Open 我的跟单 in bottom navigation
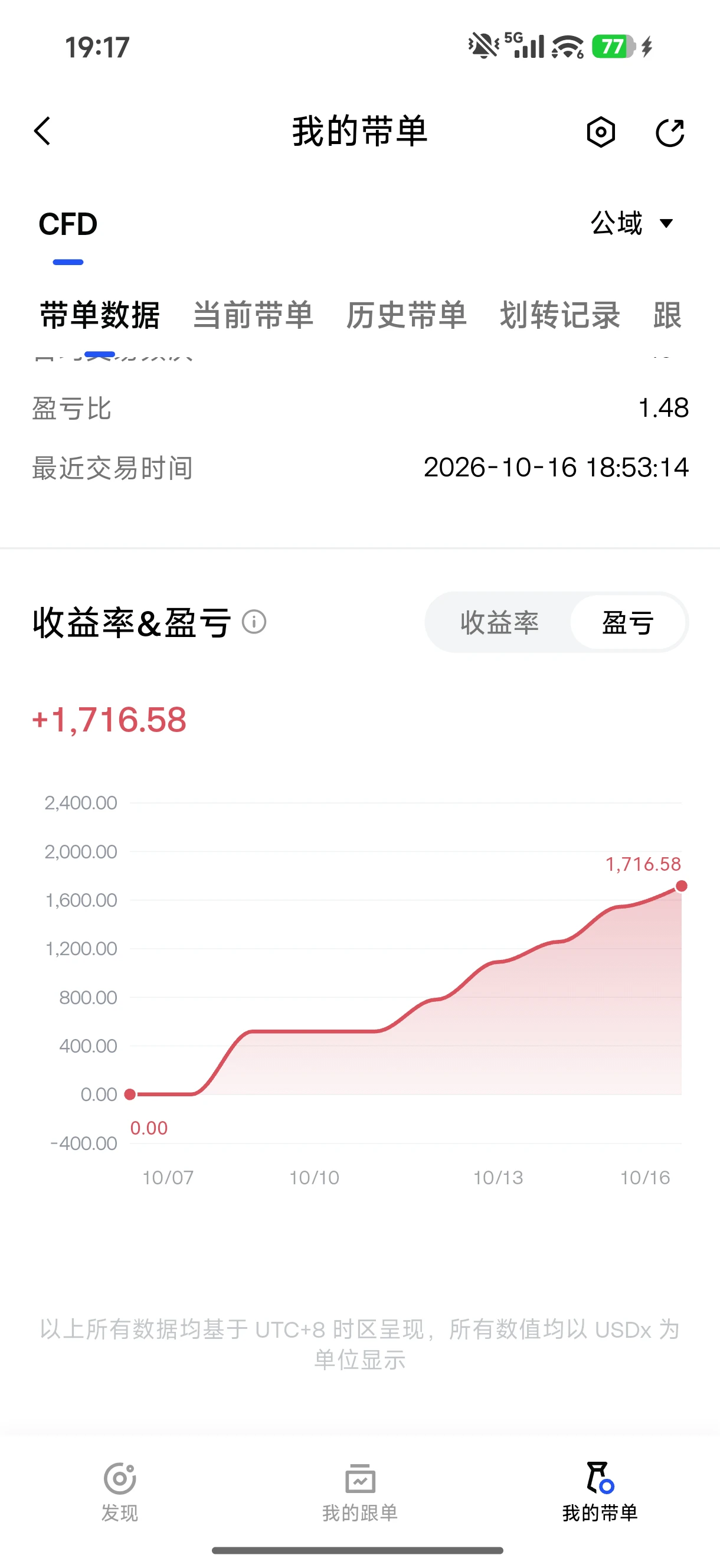 [x=359, y=1491]
